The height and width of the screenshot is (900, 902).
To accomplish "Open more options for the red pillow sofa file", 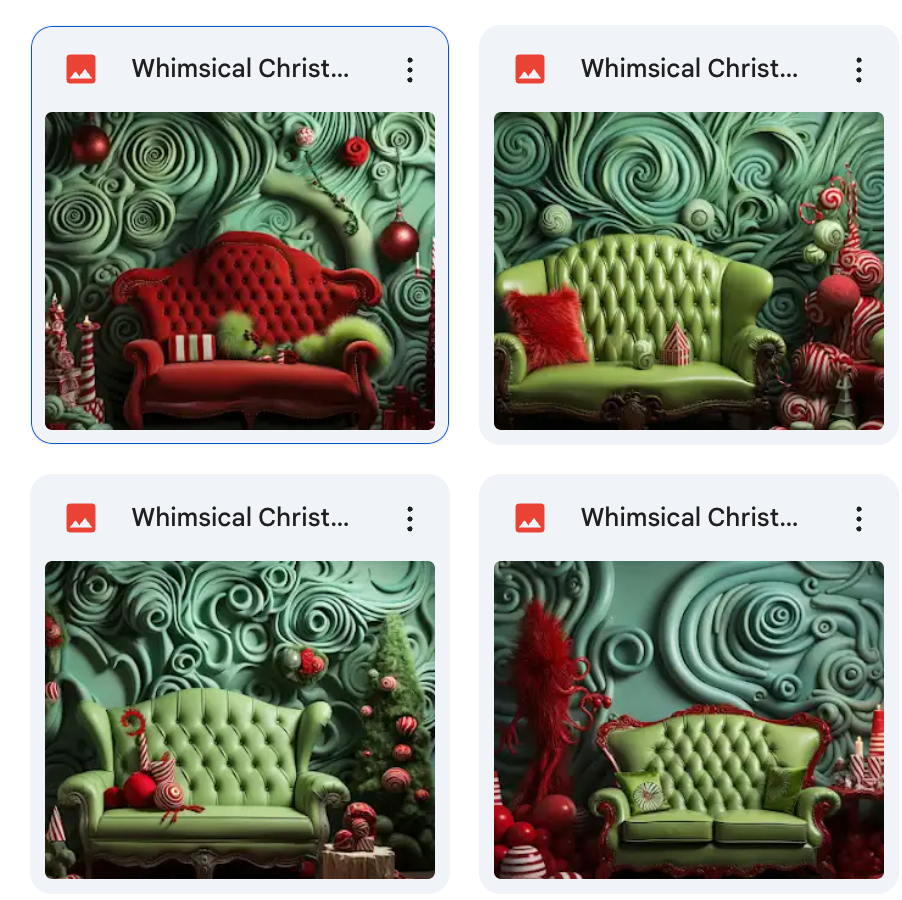I will [859, 70].
